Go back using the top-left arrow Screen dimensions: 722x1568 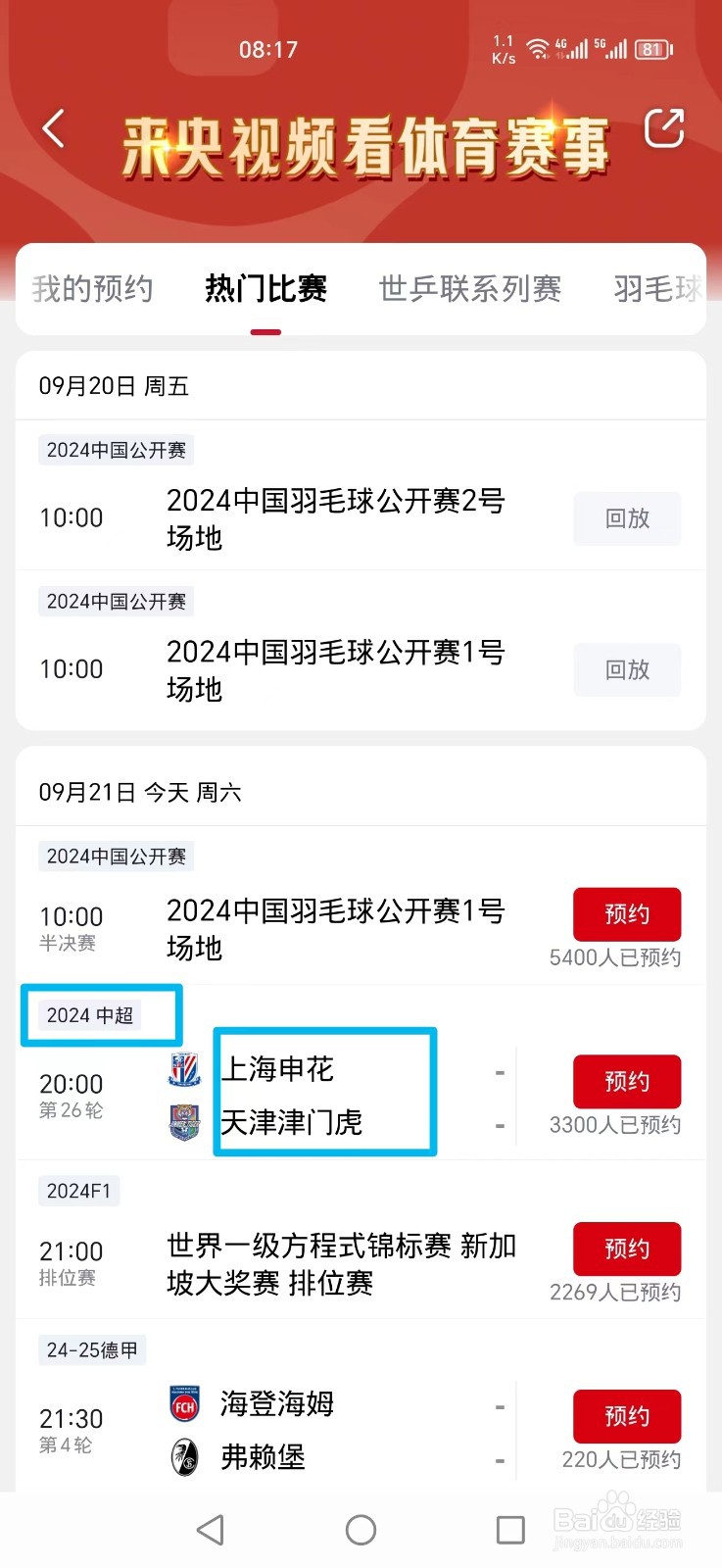(x=54, y=129)
